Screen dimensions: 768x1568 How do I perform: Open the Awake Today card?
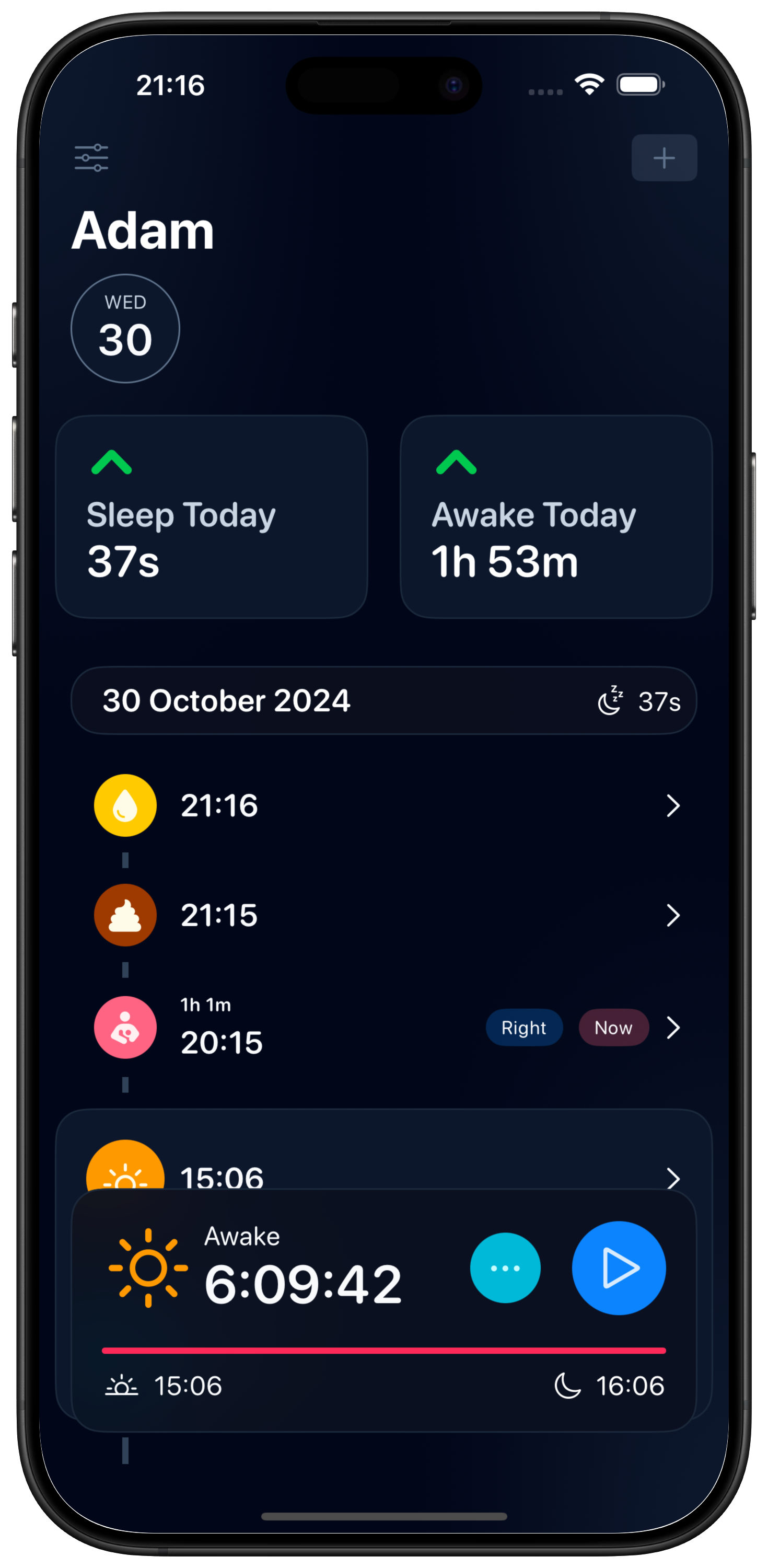pyautogui.click(x=555, y=517)
